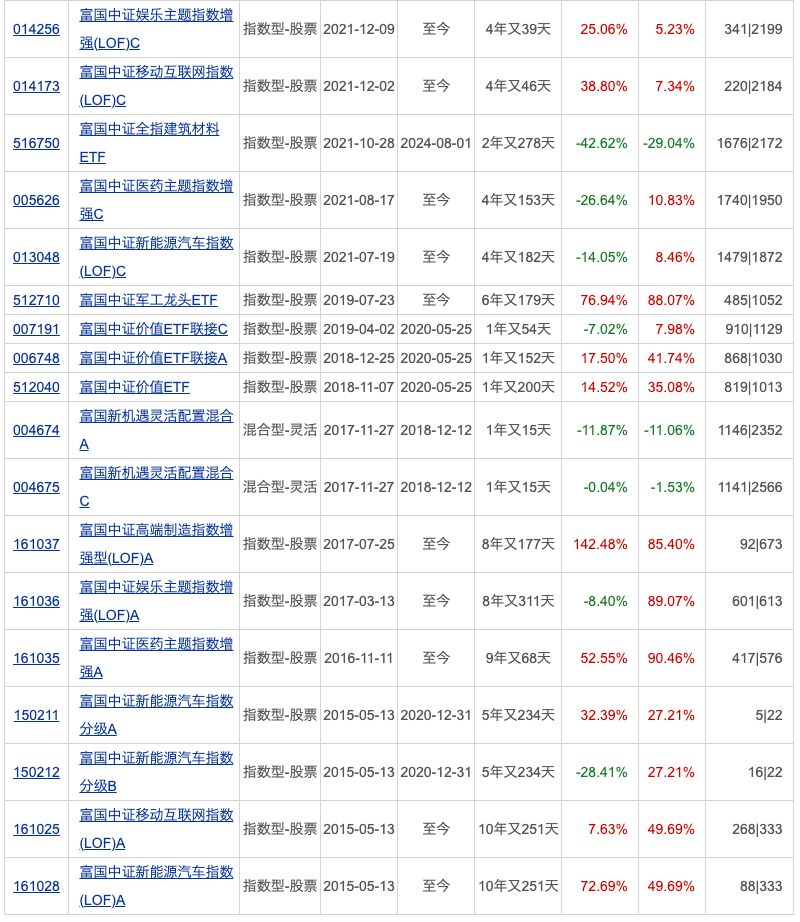Select the 007191 fund code
The image size is (800, 922).
[x=36, y=329]
